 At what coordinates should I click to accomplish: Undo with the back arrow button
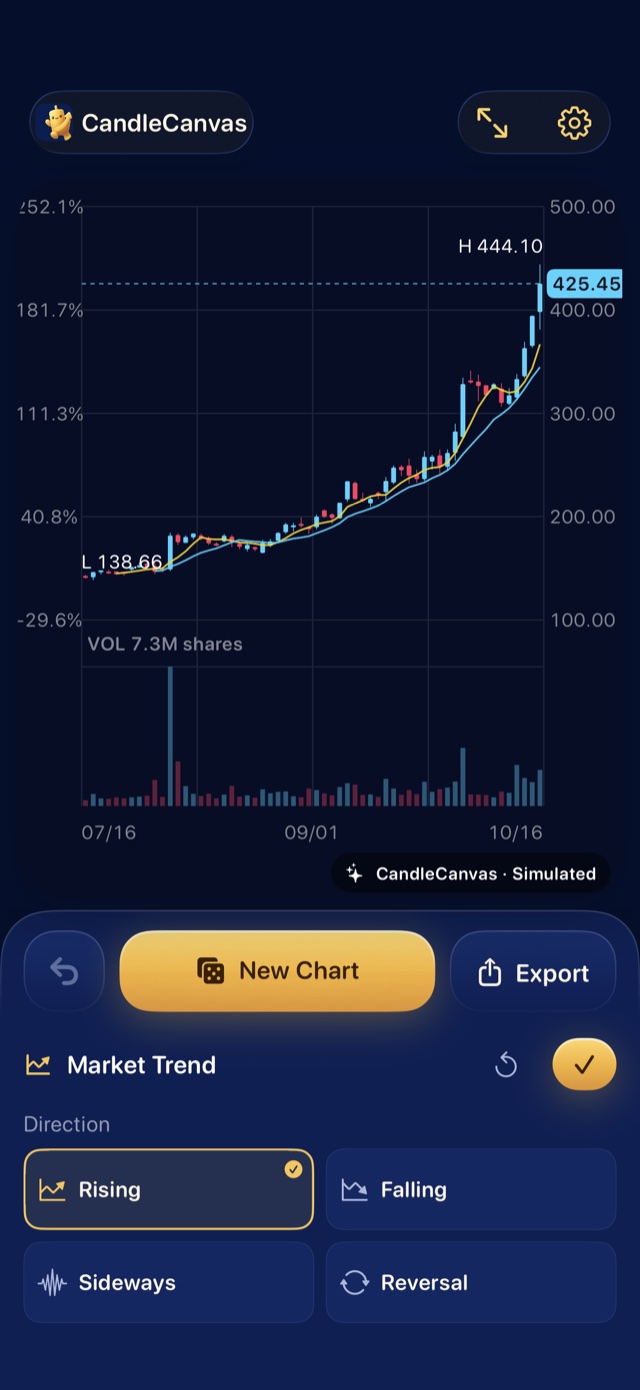click(x=64, y=971)
